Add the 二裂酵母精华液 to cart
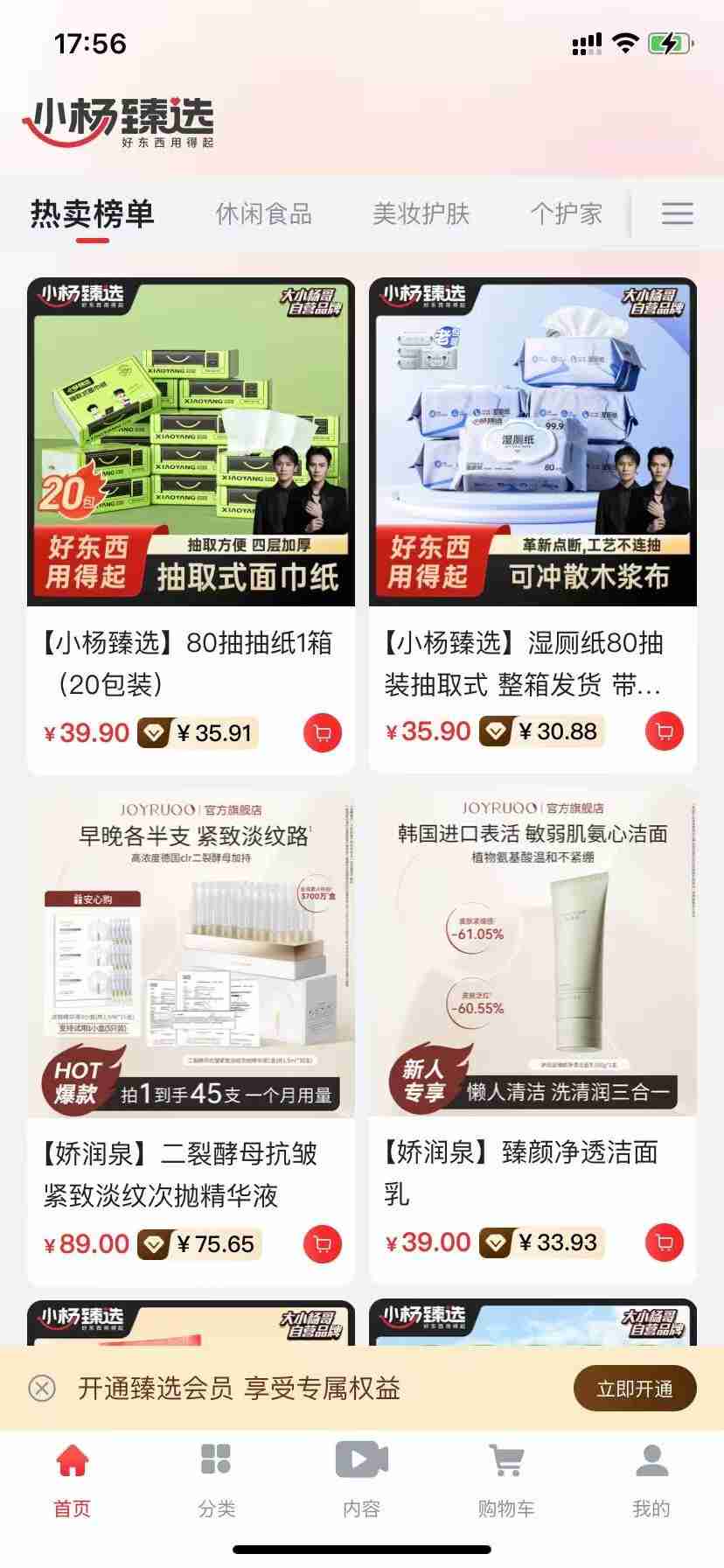Viewport: 724px width, 1568px height. pos(322,1242)
